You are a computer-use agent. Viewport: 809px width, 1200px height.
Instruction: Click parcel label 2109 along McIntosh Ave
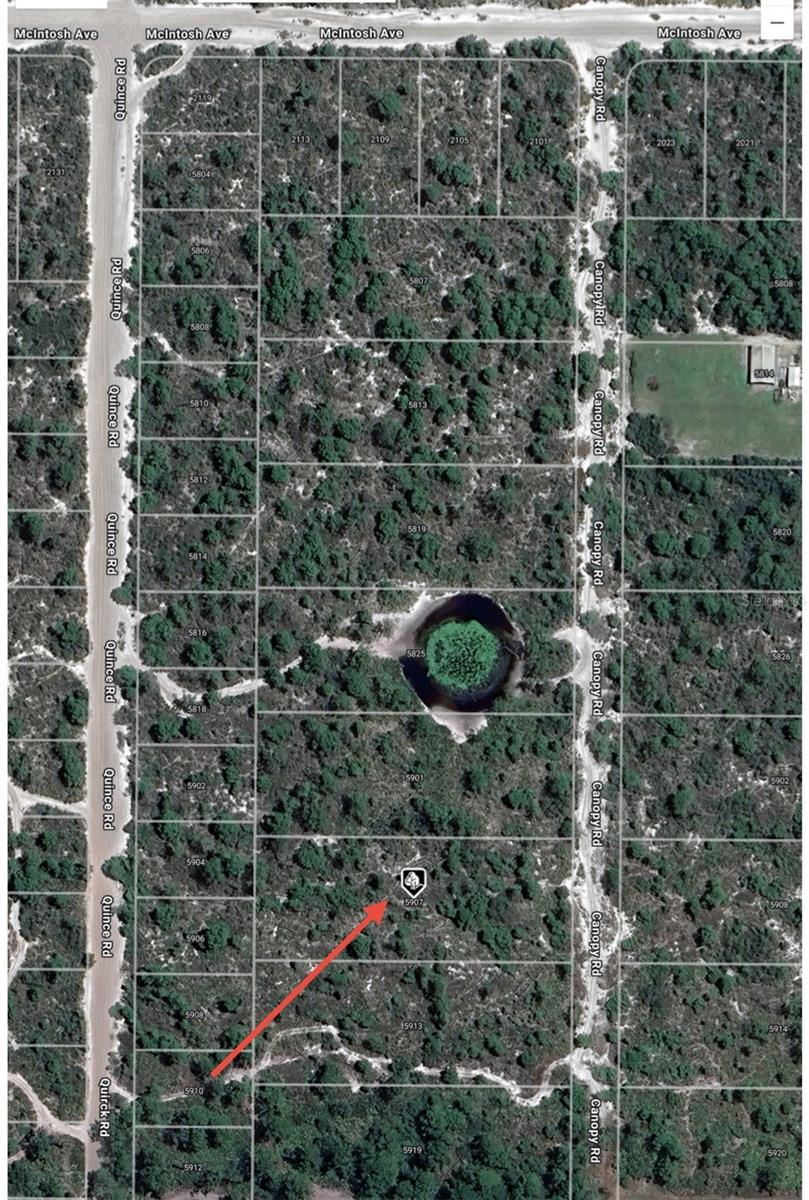[x=381, y=140]
